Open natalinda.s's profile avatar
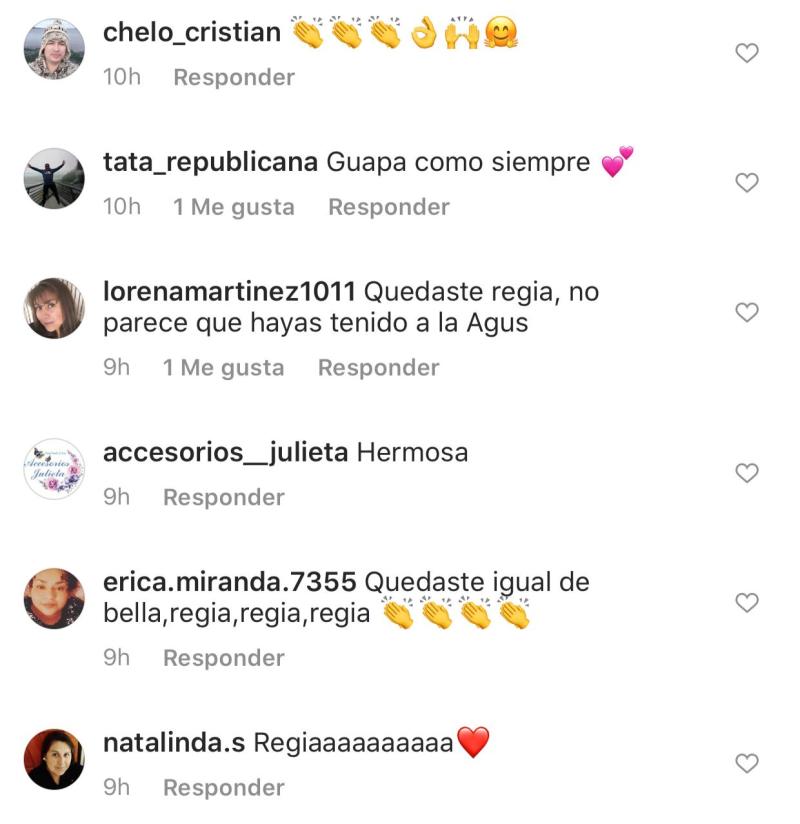 pos(54,759)
